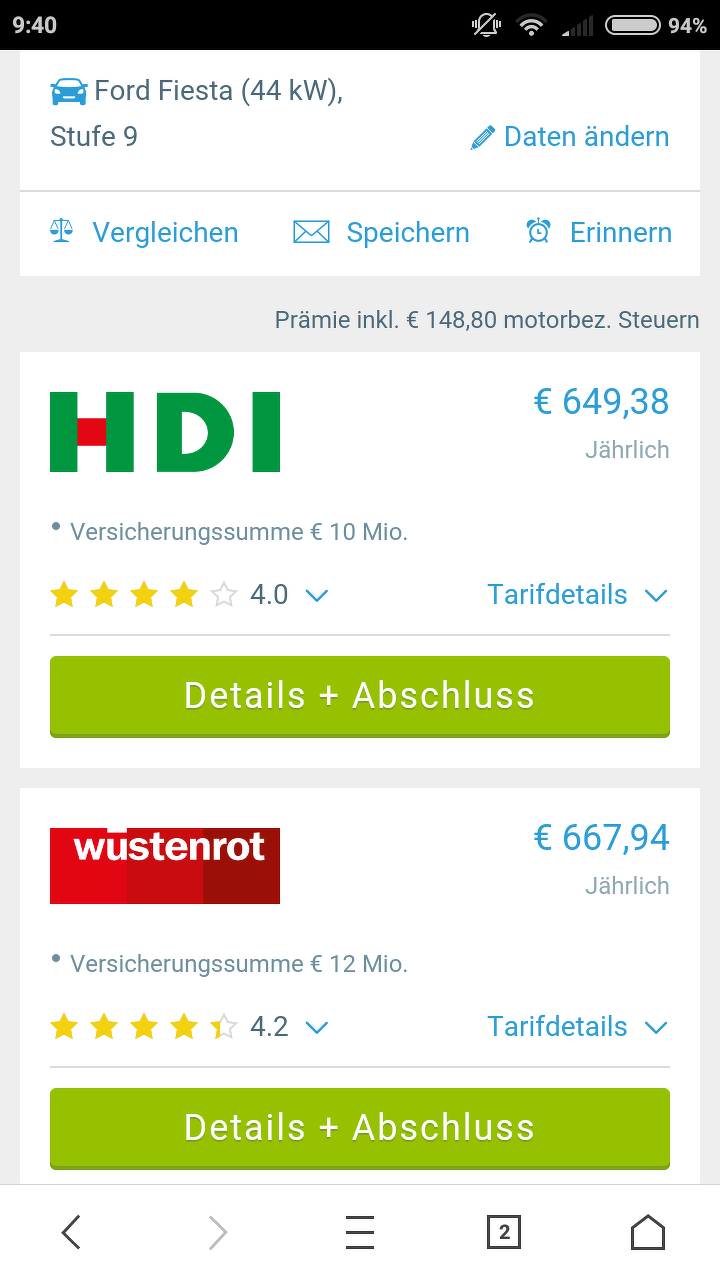
Task: Go to the browser home page
Action: click(x=648, y=1232)
